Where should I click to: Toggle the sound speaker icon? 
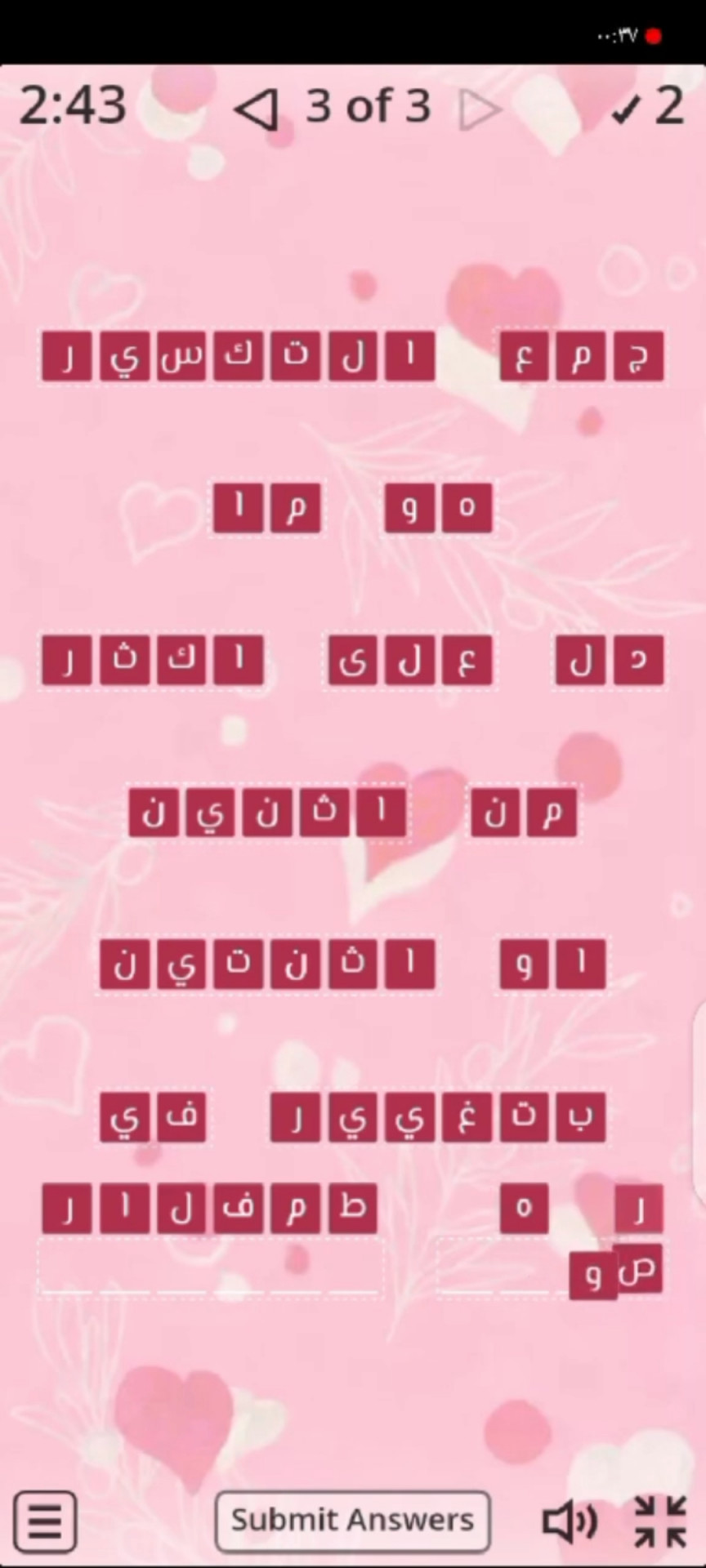pyautogui.click(x=570, y=1521)
